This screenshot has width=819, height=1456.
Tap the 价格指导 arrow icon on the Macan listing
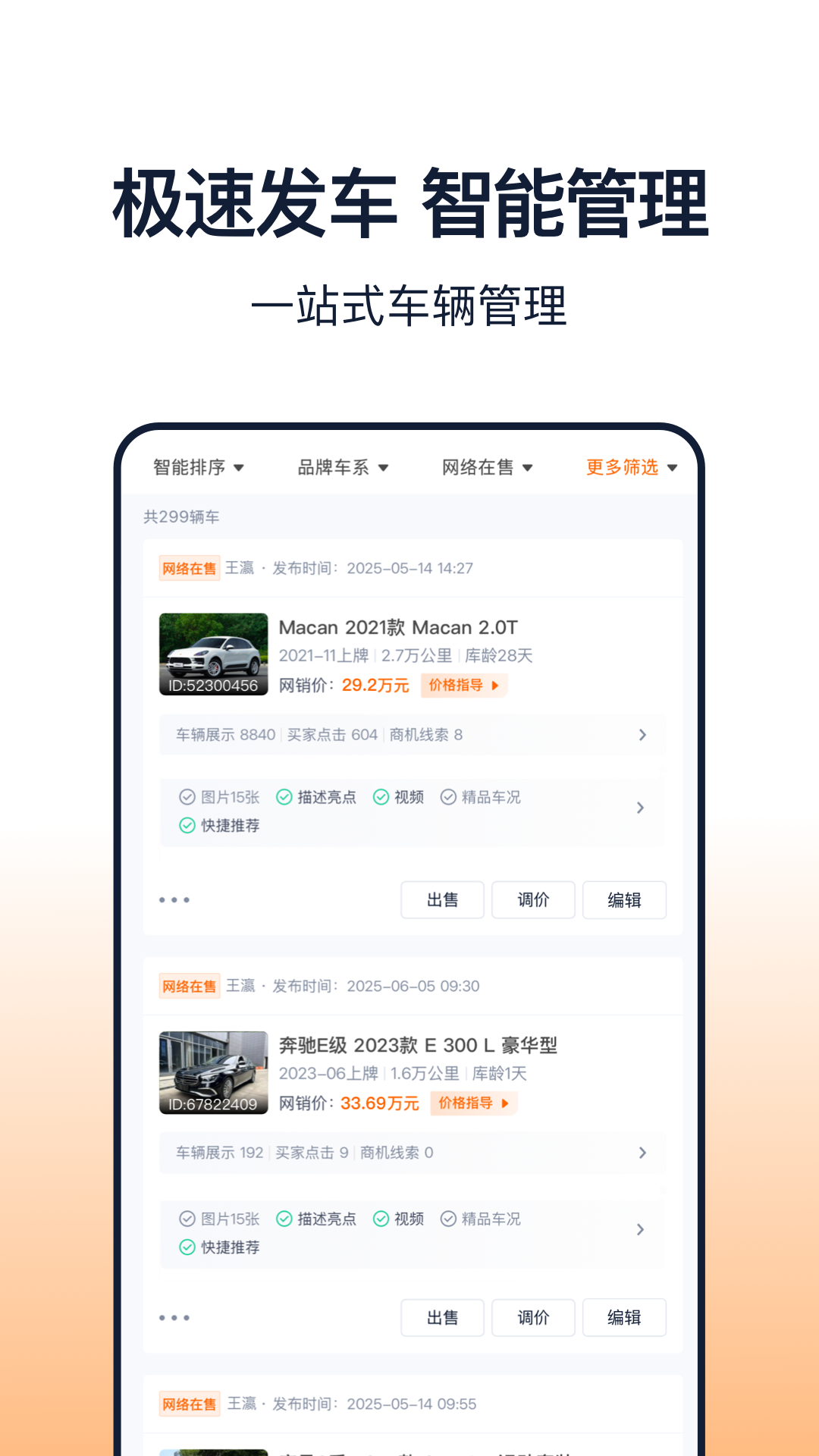coord(497,685)
